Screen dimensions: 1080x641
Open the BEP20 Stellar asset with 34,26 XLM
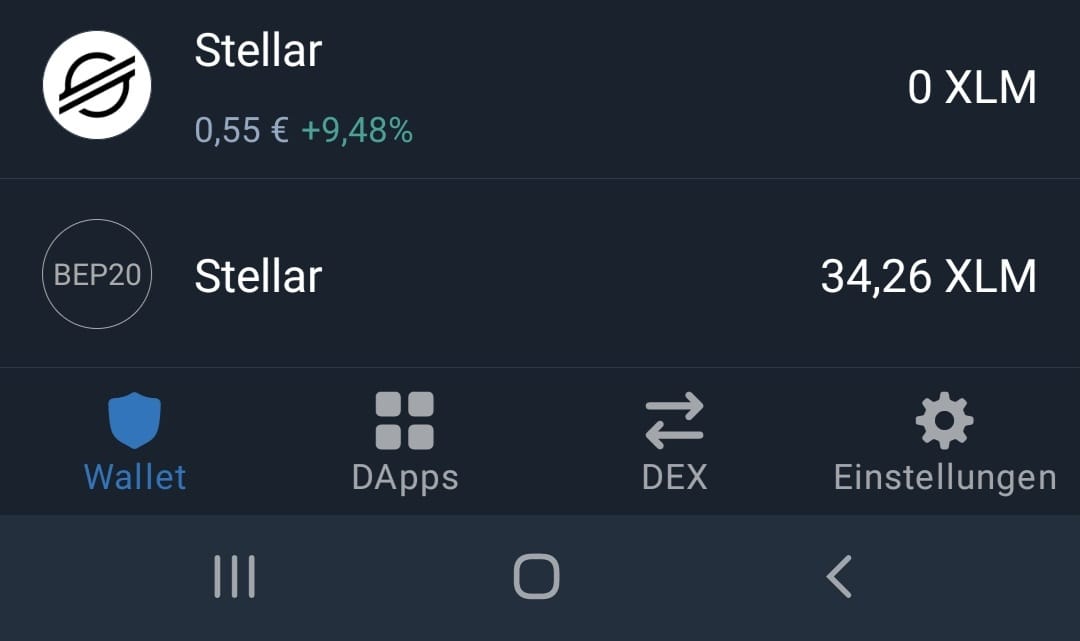[x=540, y=275]
